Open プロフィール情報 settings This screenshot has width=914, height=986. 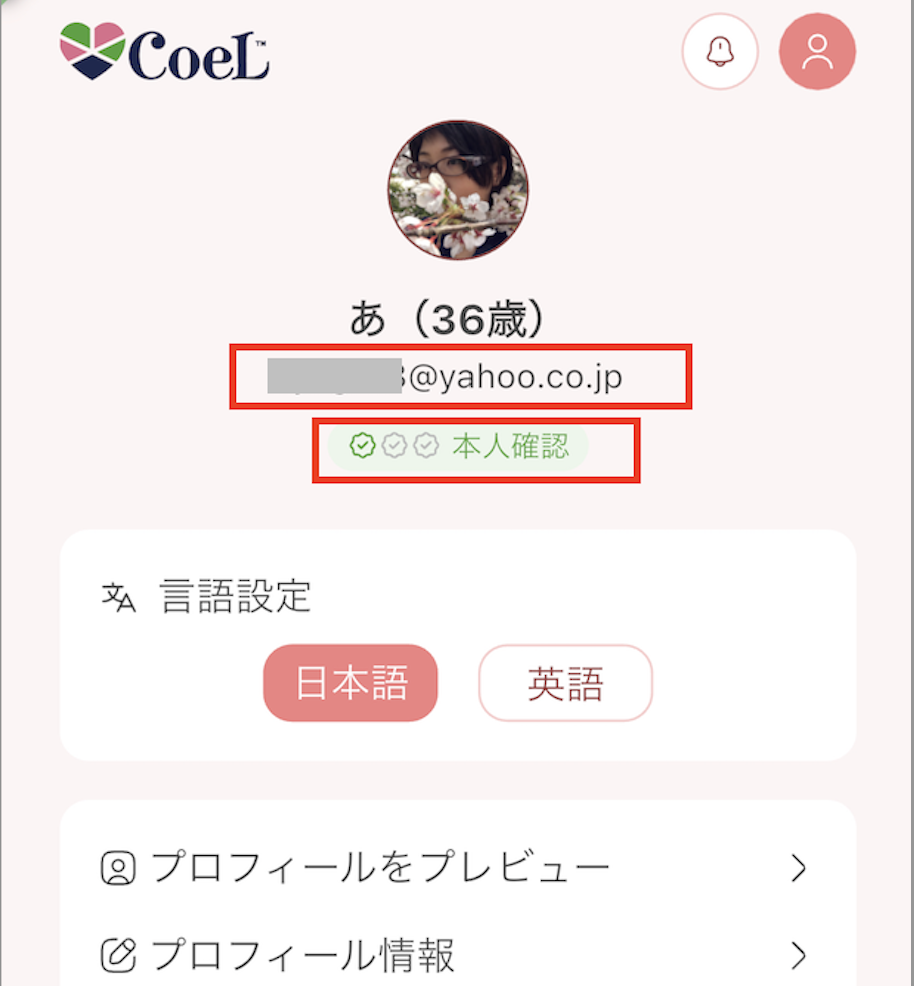[456, 956]
